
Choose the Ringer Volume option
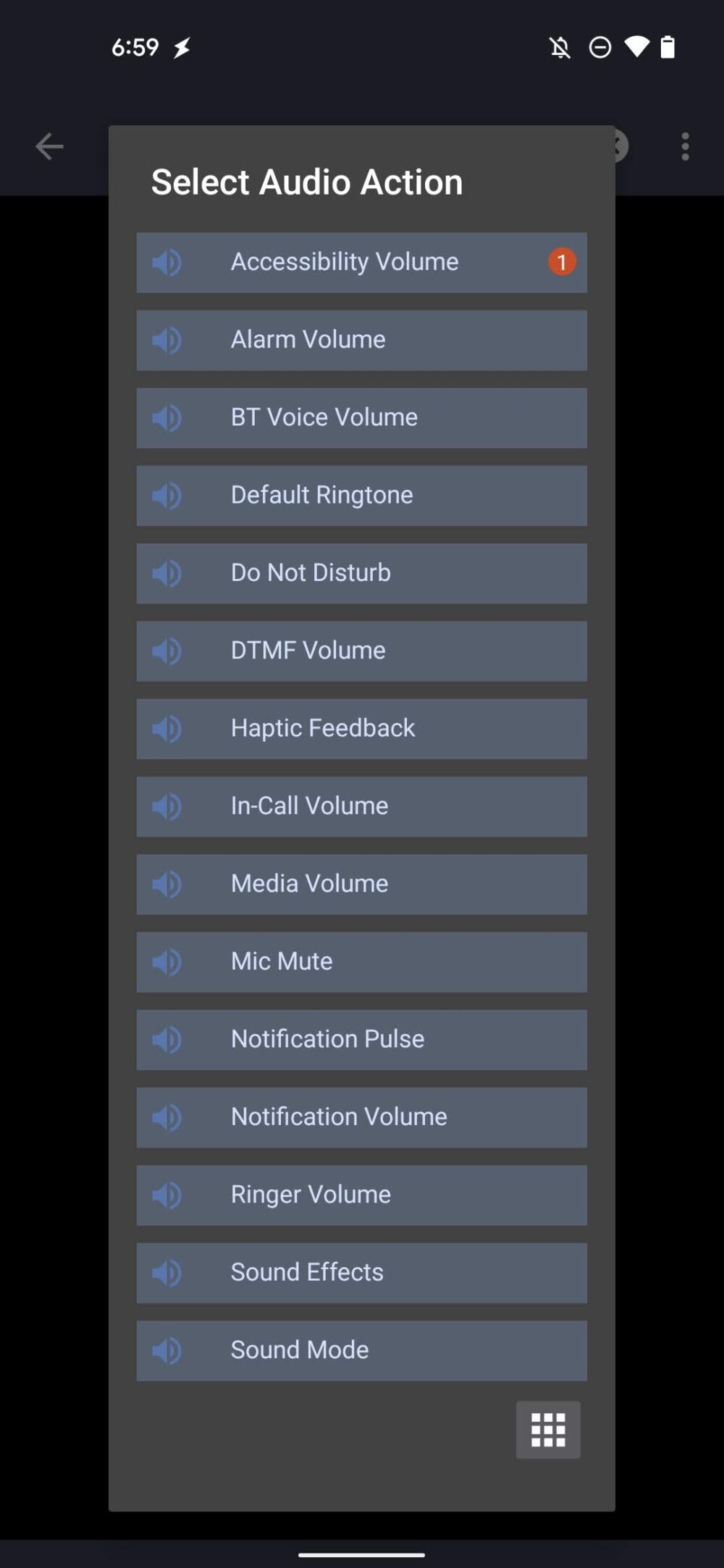361,1195
